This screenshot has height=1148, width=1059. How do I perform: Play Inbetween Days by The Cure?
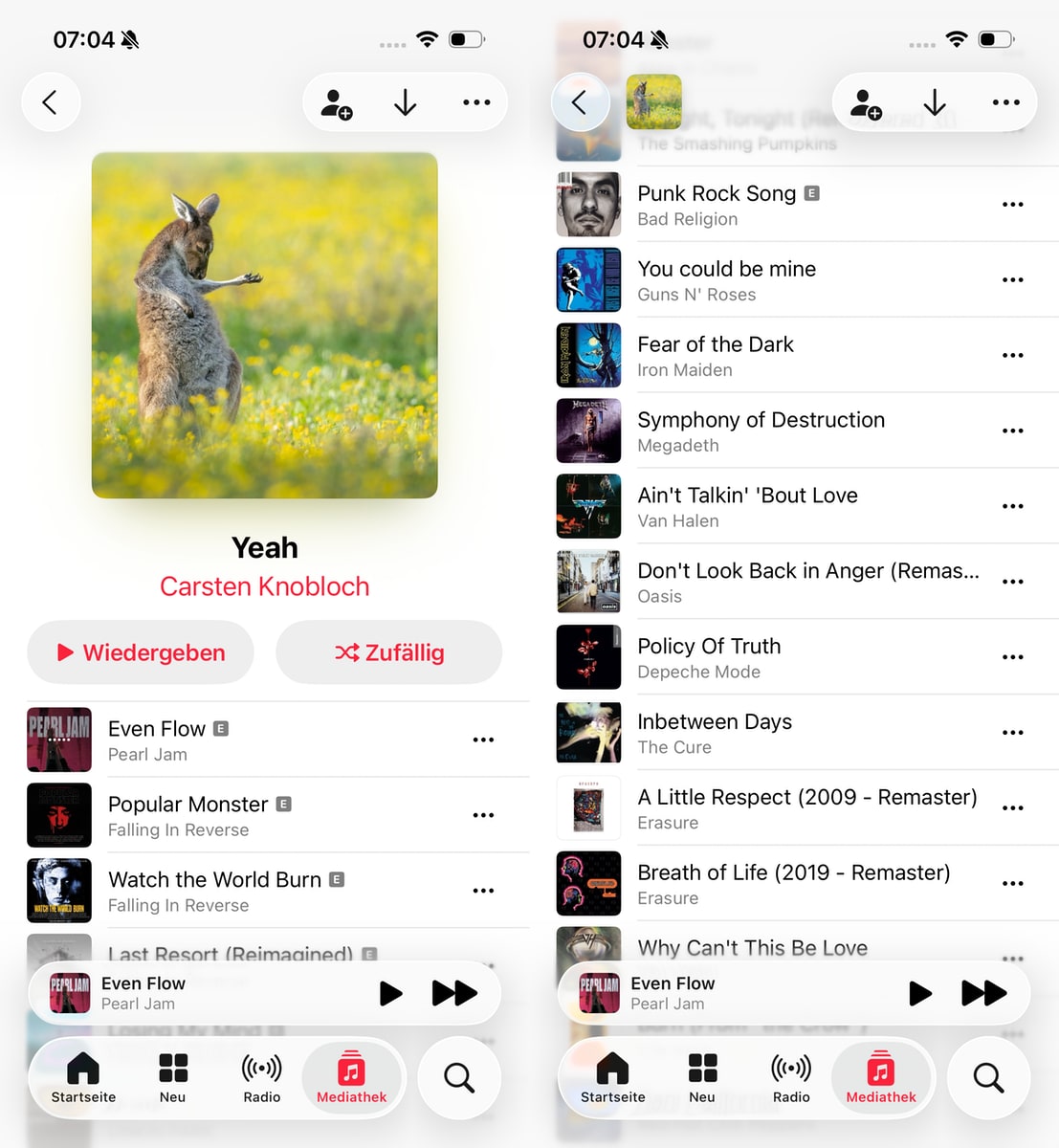coord(714,734)
